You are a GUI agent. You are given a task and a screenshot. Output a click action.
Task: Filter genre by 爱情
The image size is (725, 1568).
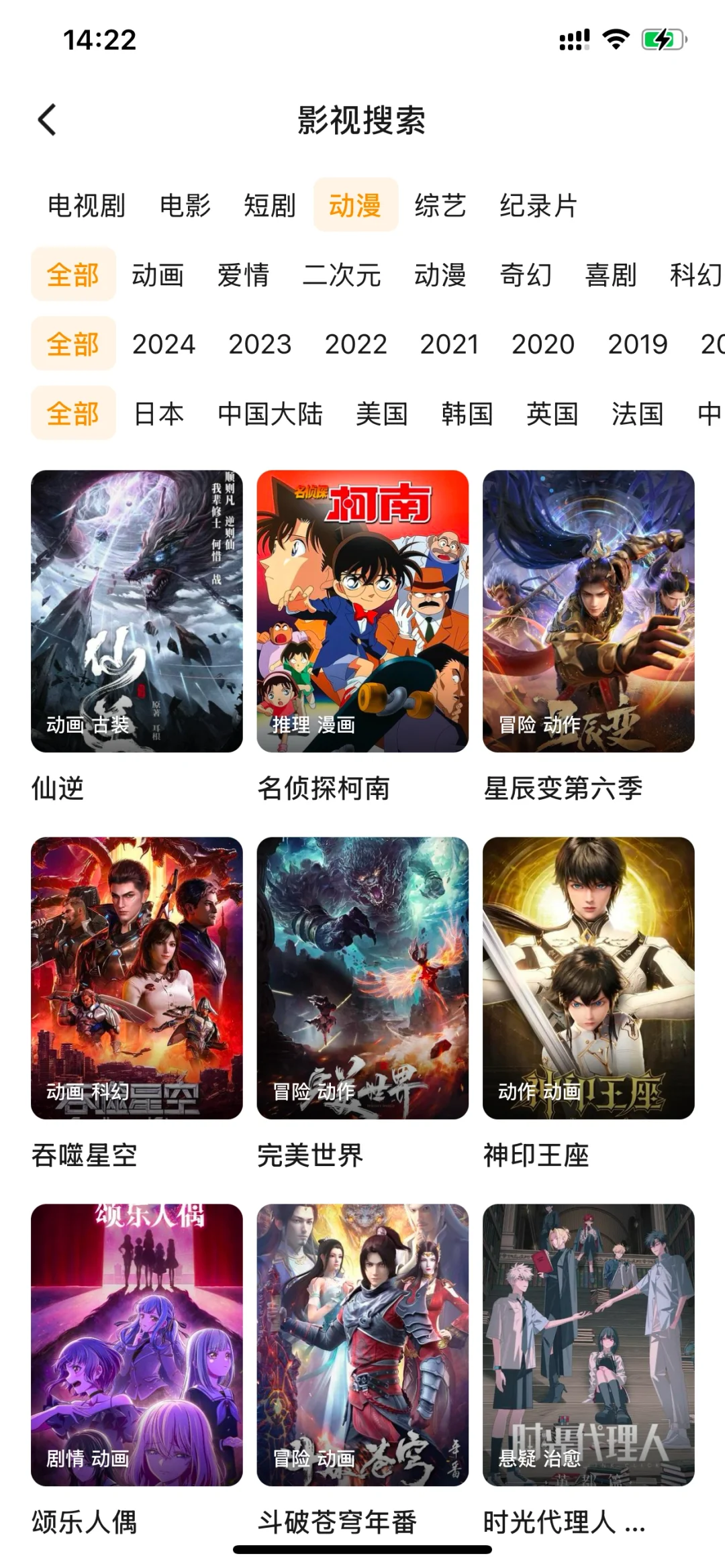243,275
